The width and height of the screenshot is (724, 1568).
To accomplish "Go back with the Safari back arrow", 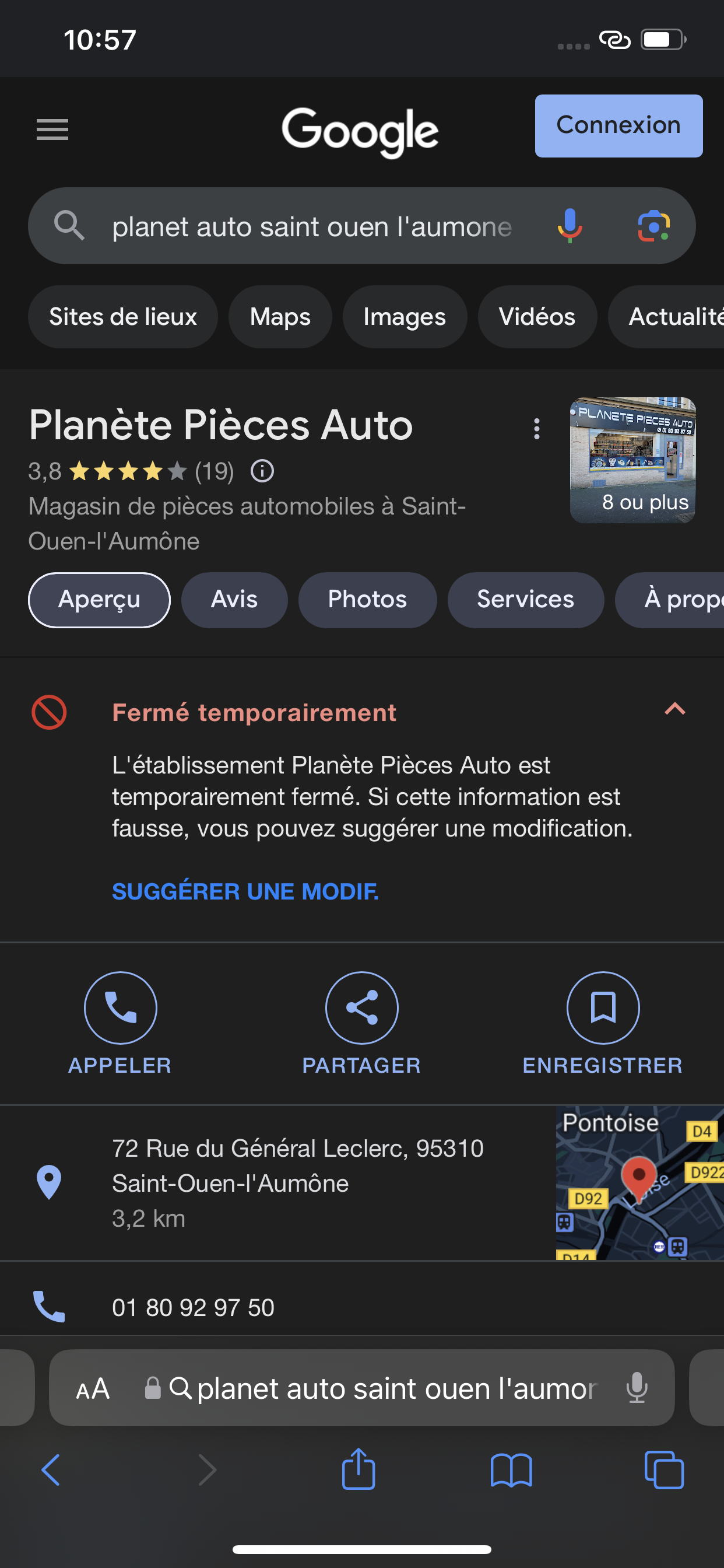I will pos(51,1470).
